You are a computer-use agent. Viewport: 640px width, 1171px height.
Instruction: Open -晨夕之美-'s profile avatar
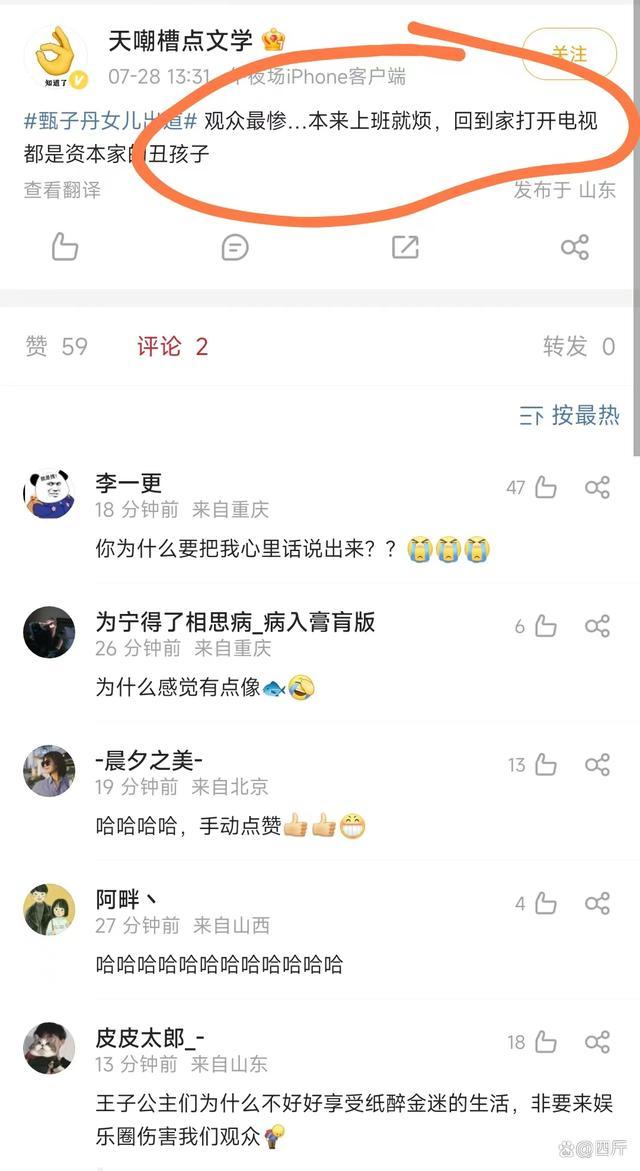click(x=49, y=771)
